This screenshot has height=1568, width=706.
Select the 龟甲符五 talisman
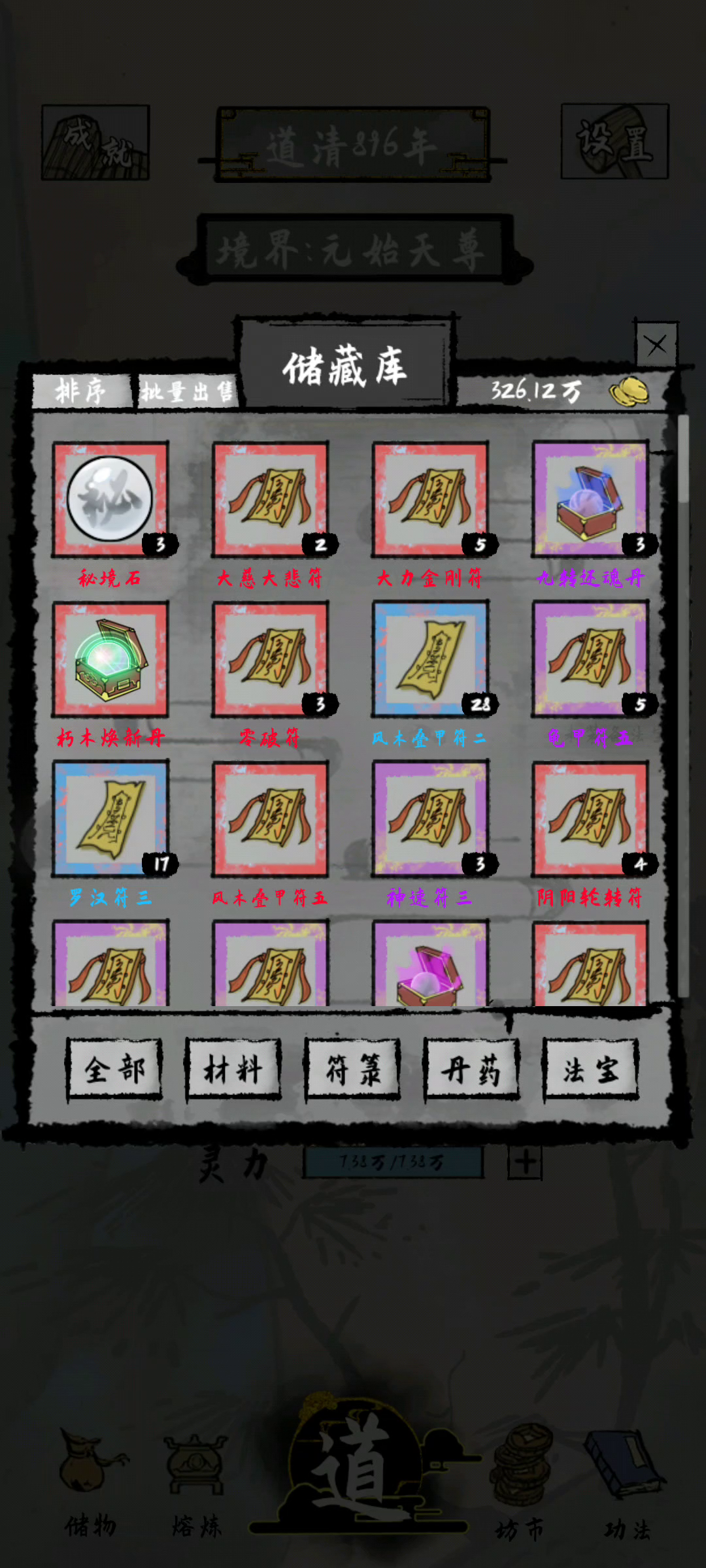coord(591,660)
